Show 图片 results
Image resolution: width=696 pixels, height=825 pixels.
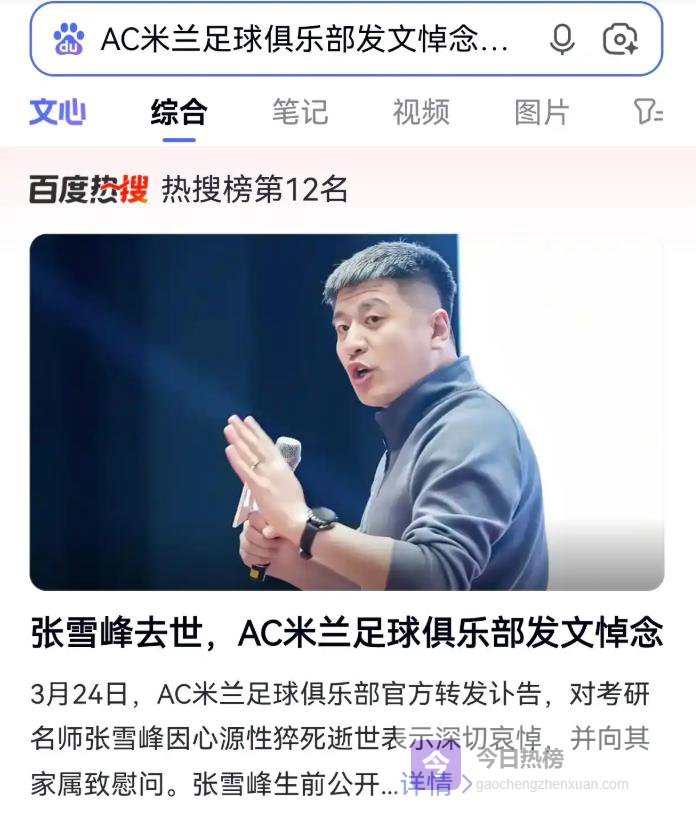(x=542, y=112)
